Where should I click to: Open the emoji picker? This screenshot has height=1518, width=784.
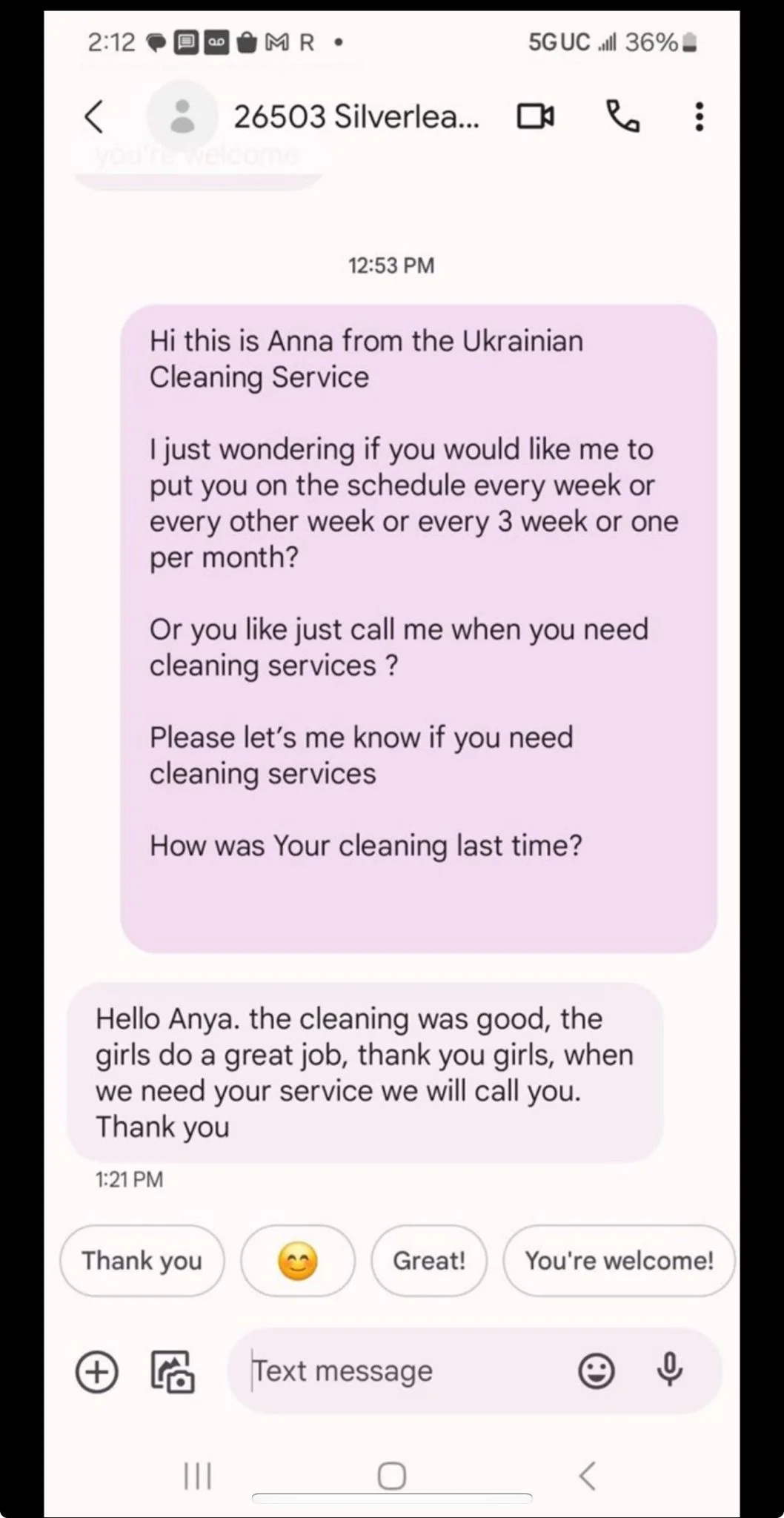tap(597, 1370)
